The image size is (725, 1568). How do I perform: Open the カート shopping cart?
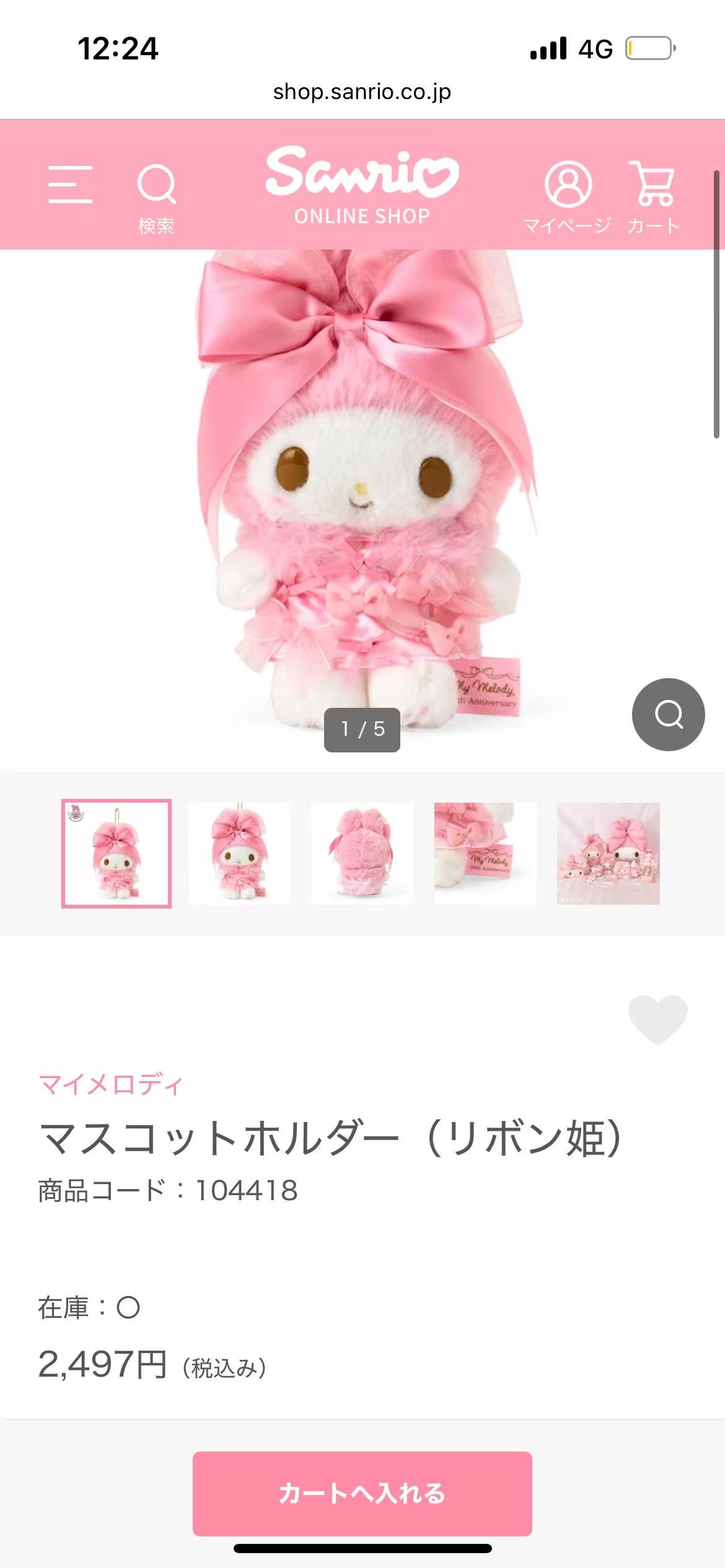tap(654, 197)
